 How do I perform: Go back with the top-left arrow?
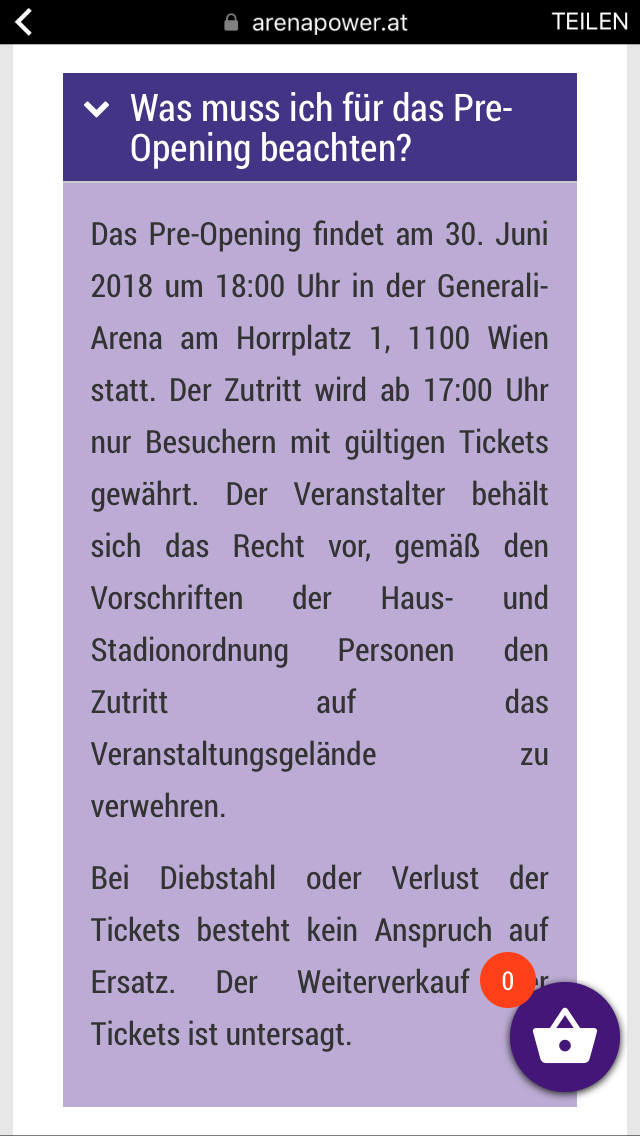tap(24, 22)
